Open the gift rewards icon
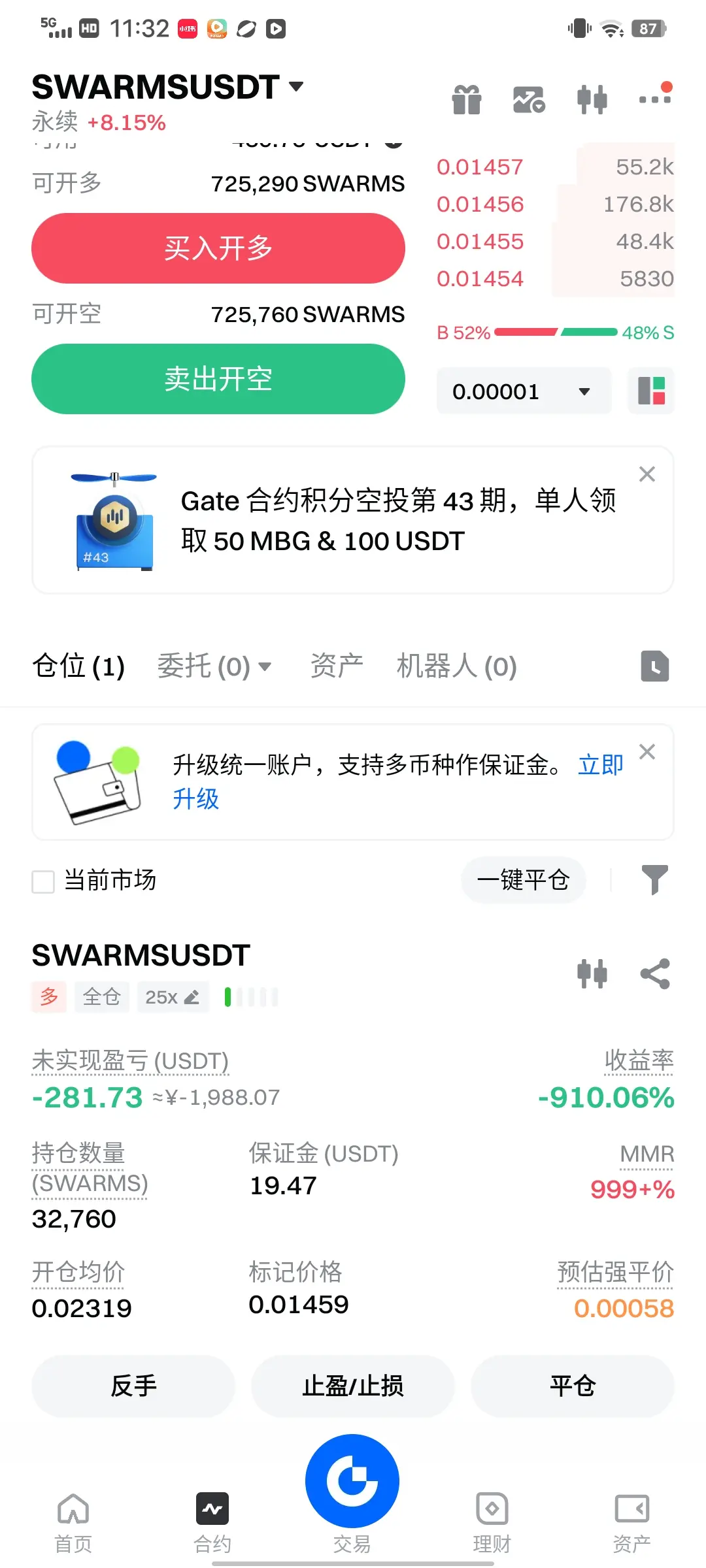Image resolution: width=706 pixels, height=1568 pixels. click(x=466, y=100)
